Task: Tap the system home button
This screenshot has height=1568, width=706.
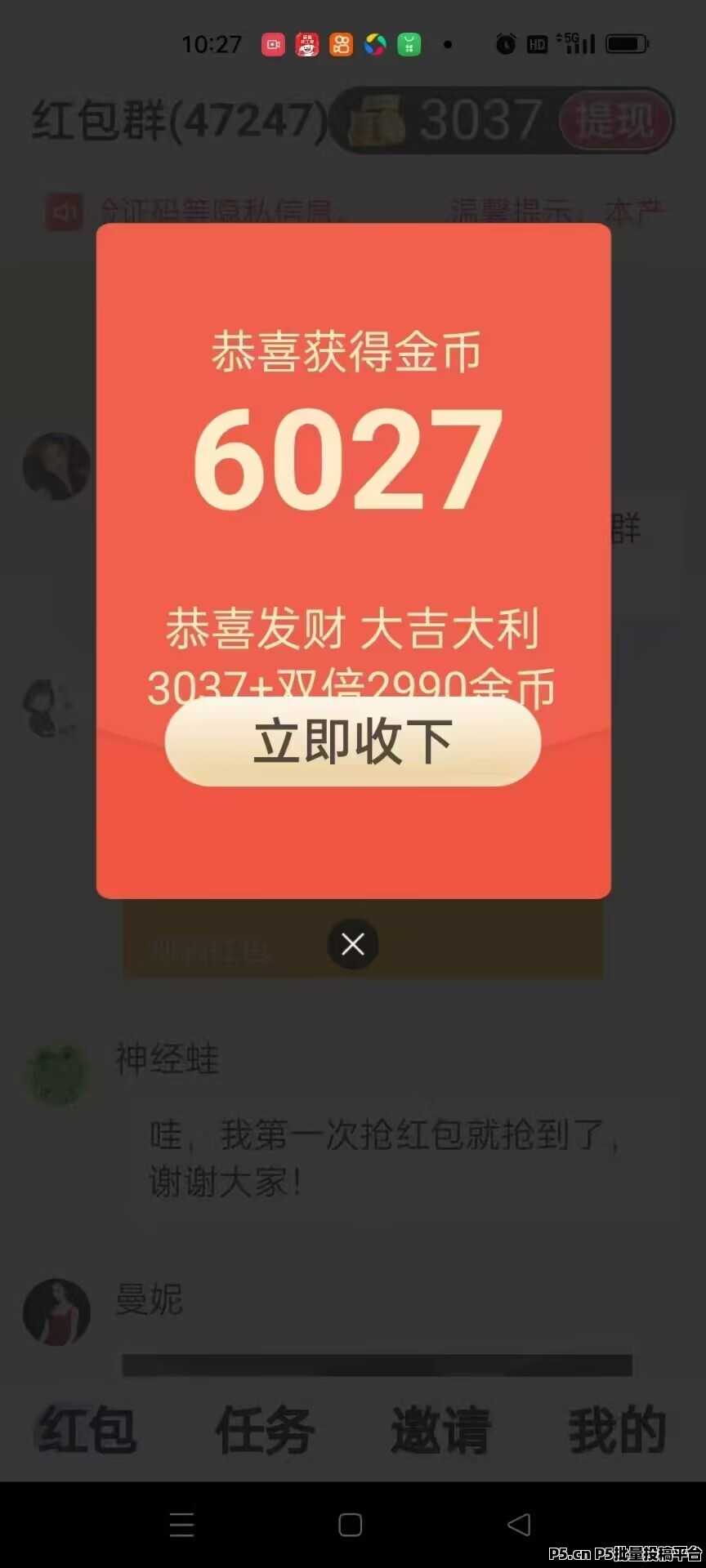Action: 351,1525
